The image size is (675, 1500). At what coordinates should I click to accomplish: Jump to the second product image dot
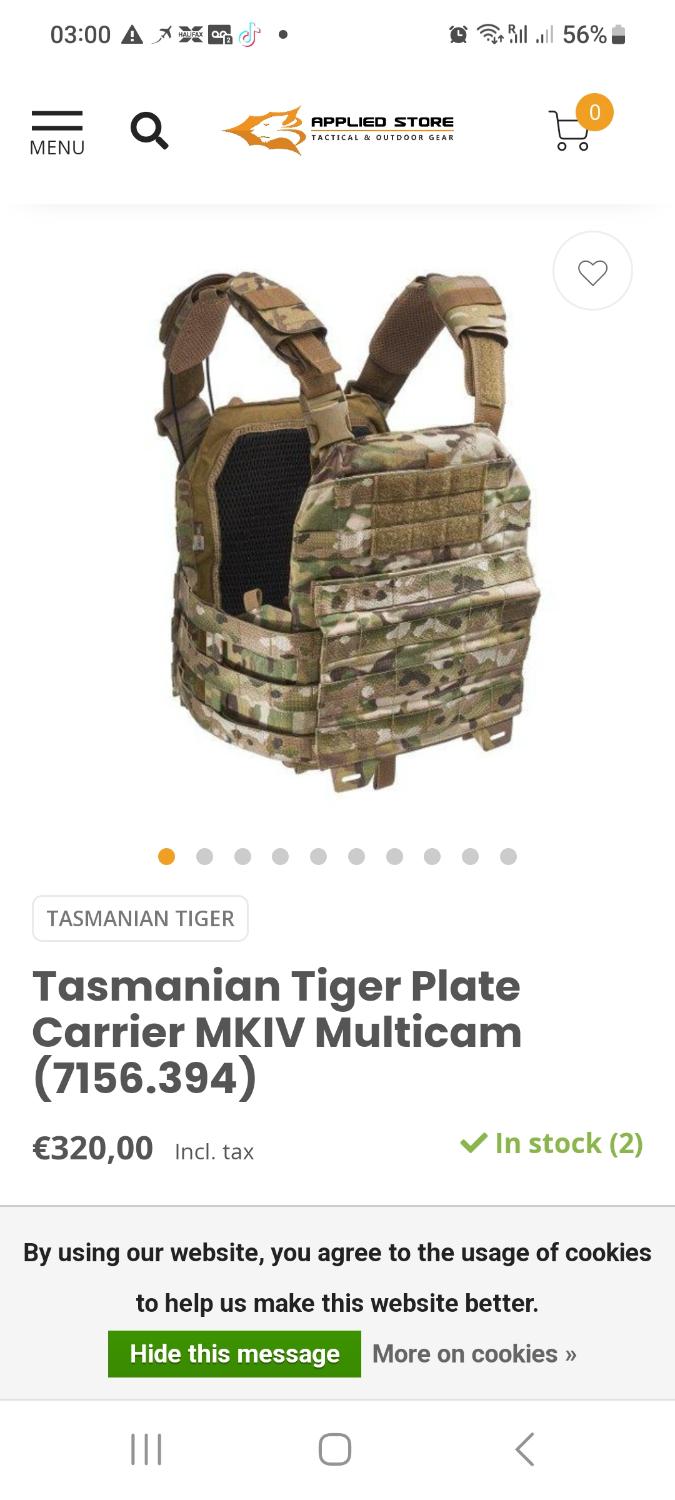(205, 856)
